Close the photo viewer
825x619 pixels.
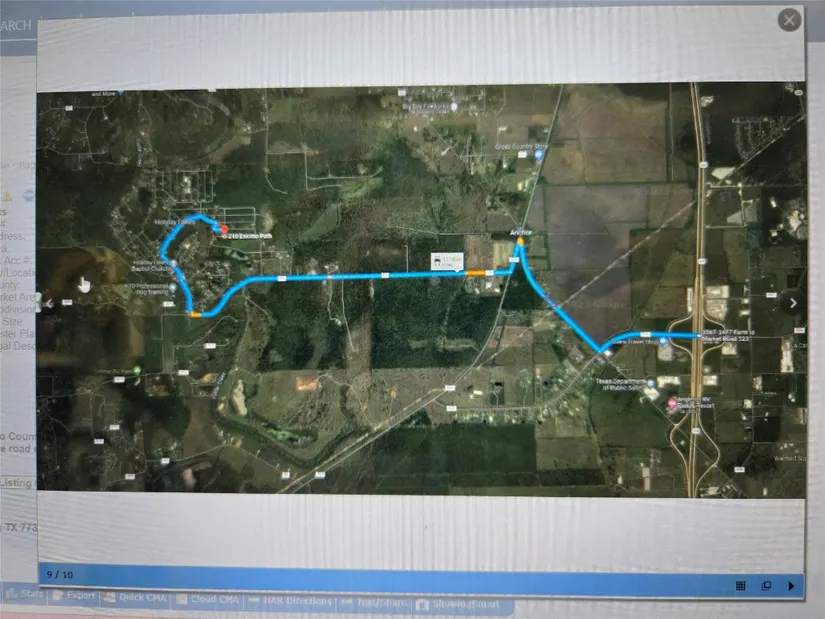tap(789, 19)
